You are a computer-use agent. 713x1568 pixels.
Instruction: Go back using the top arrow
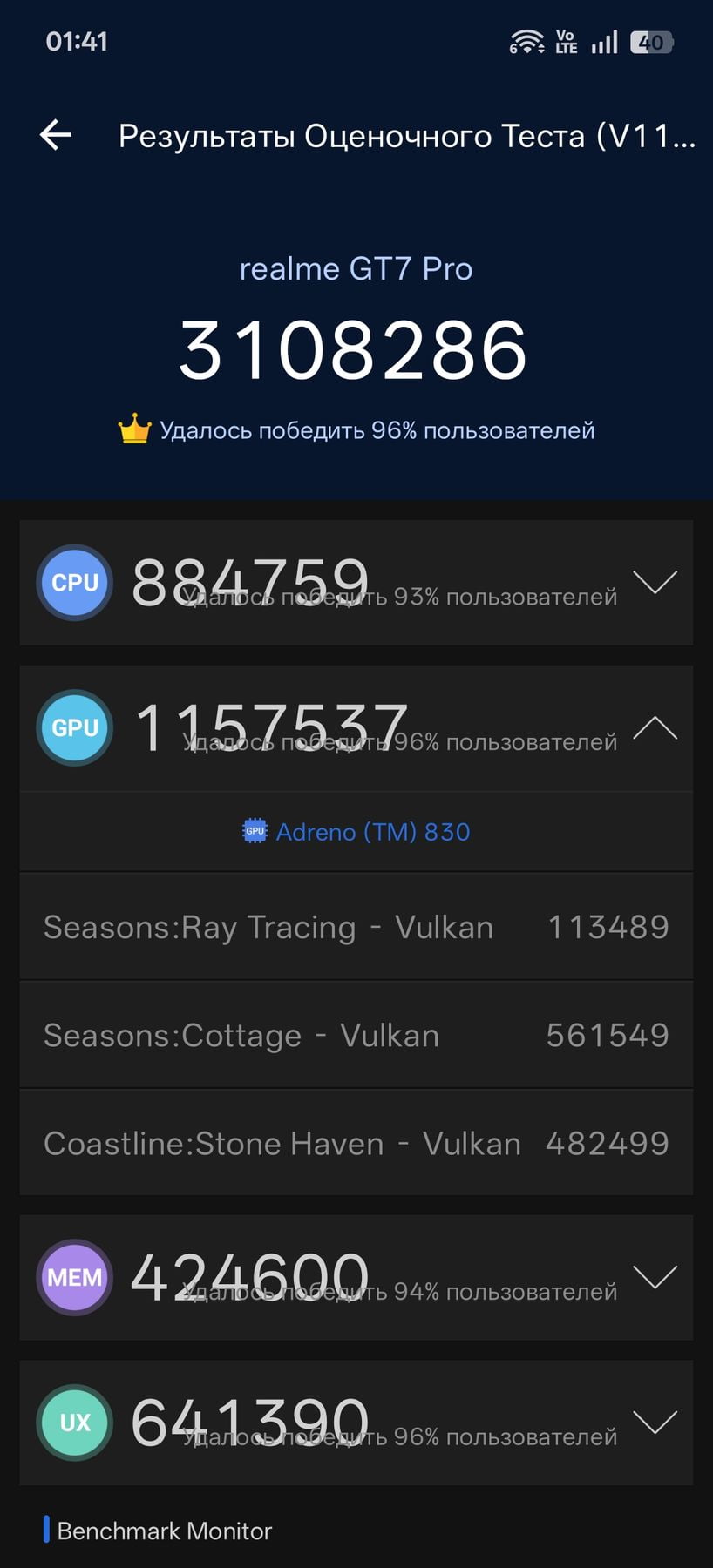pyautogui.click(x=56, y=135)
